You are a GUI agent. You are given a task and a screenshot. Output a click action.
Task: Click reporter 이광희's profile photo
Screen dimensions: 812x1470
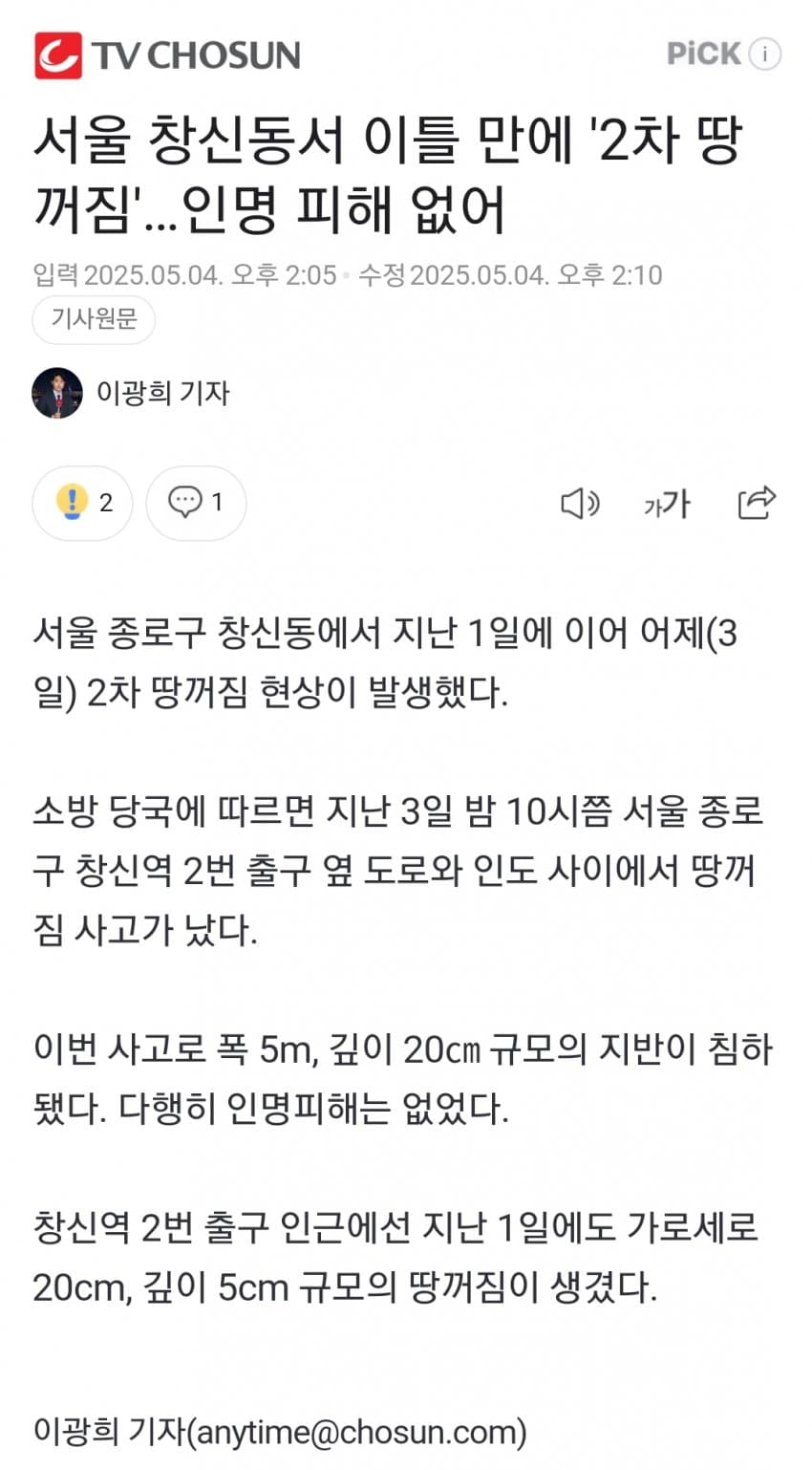pyautogui.click(x=59, y=393)
